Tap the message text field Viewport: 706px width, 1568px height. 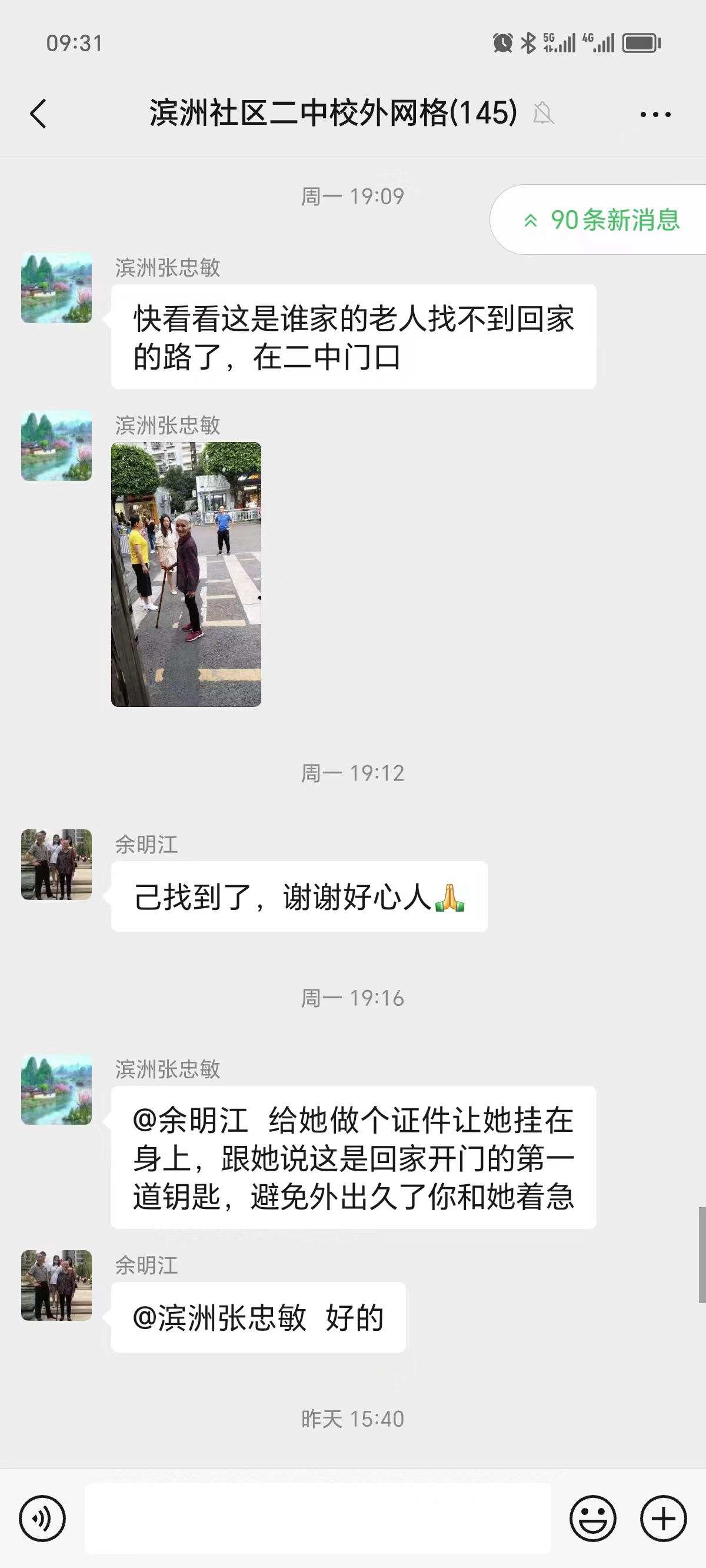[317, 1519]
